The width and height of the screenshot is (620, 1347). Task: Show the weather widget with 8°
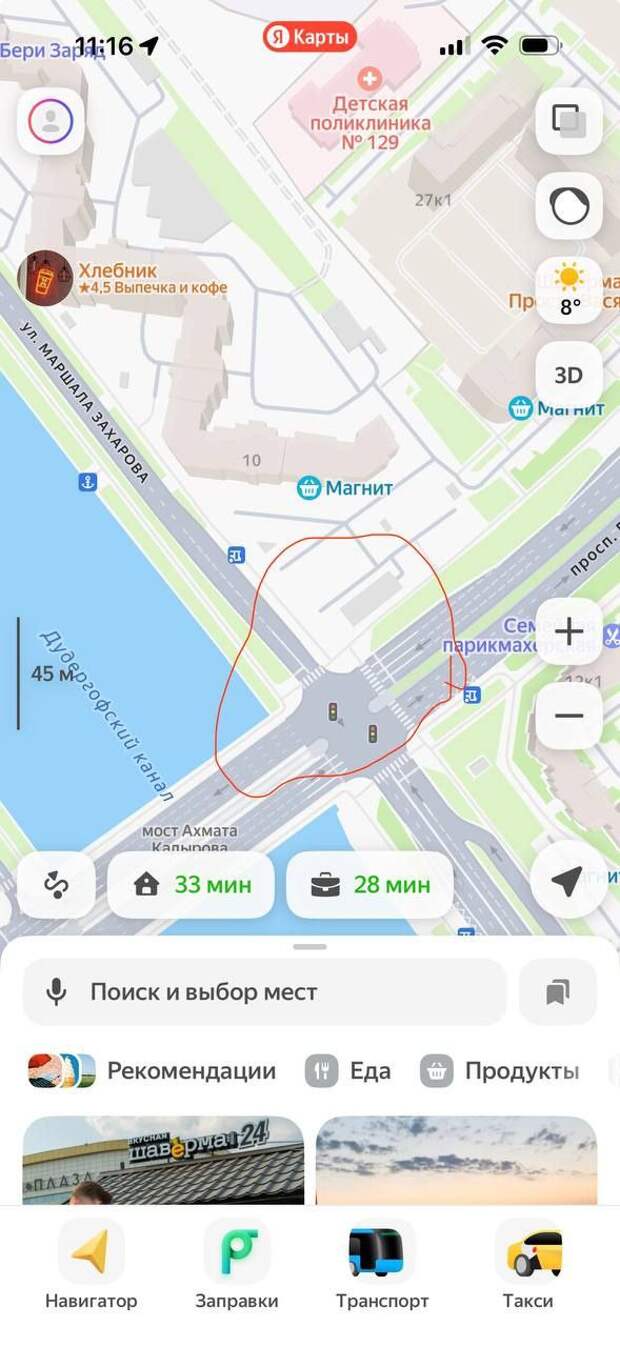pos(569,290)
